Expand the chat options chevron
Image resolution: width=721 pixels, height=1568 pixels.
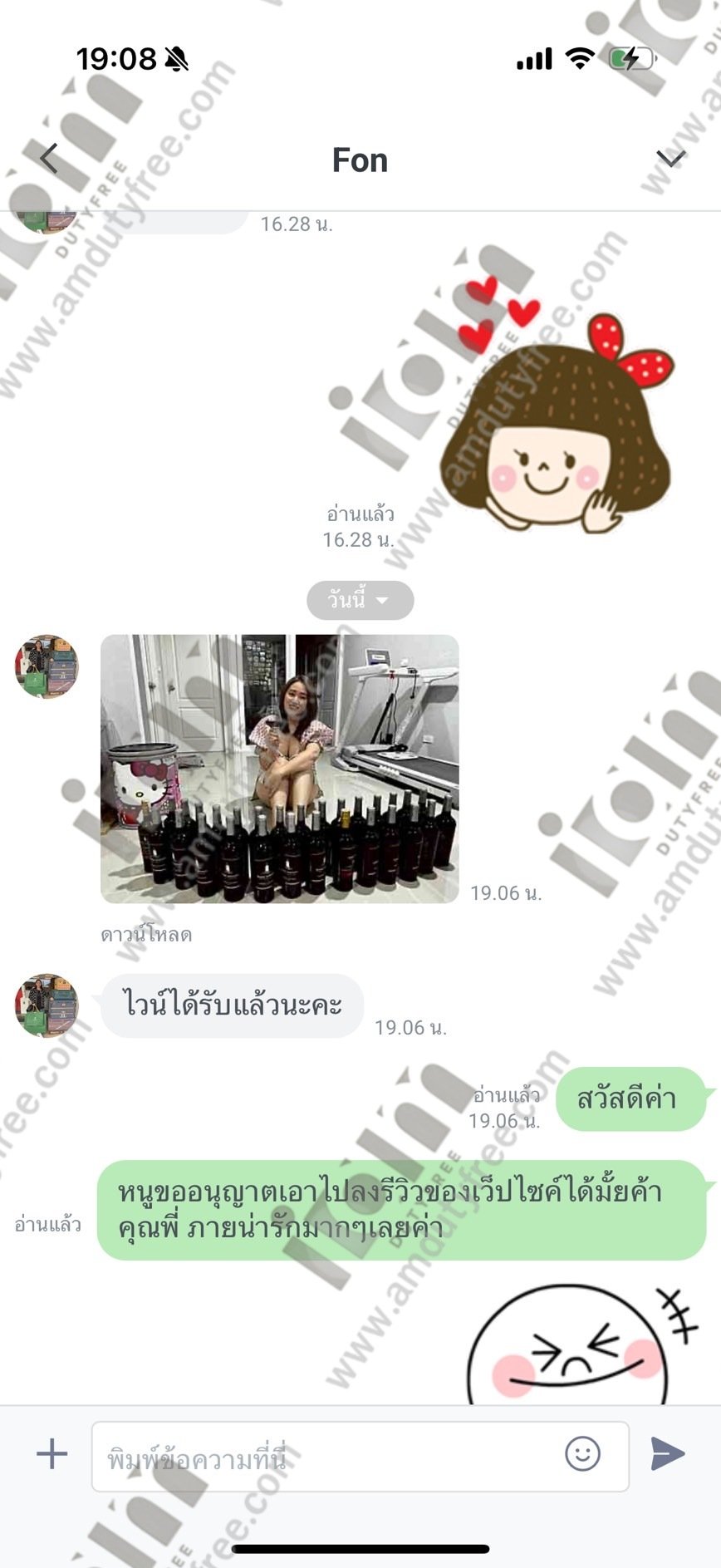[x=670, y=158]
